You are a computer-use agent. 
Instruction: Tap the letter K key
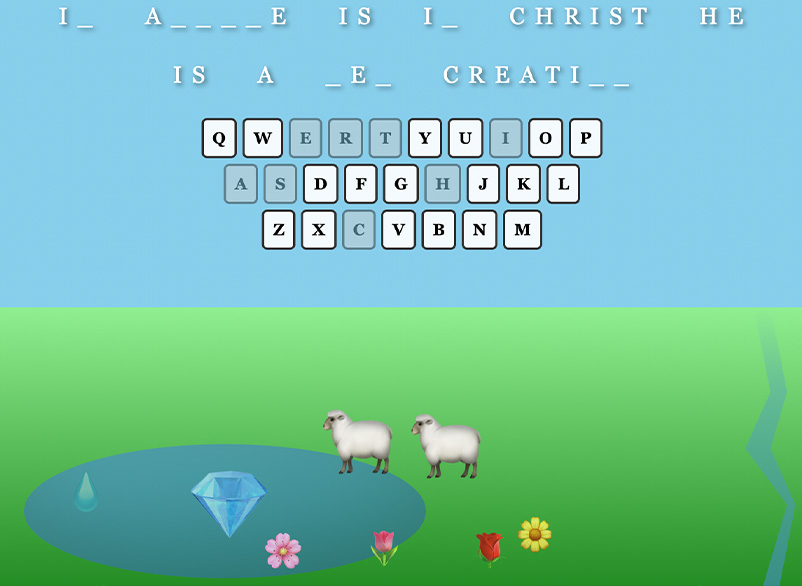pyautogui.click(x=523, y=184)
